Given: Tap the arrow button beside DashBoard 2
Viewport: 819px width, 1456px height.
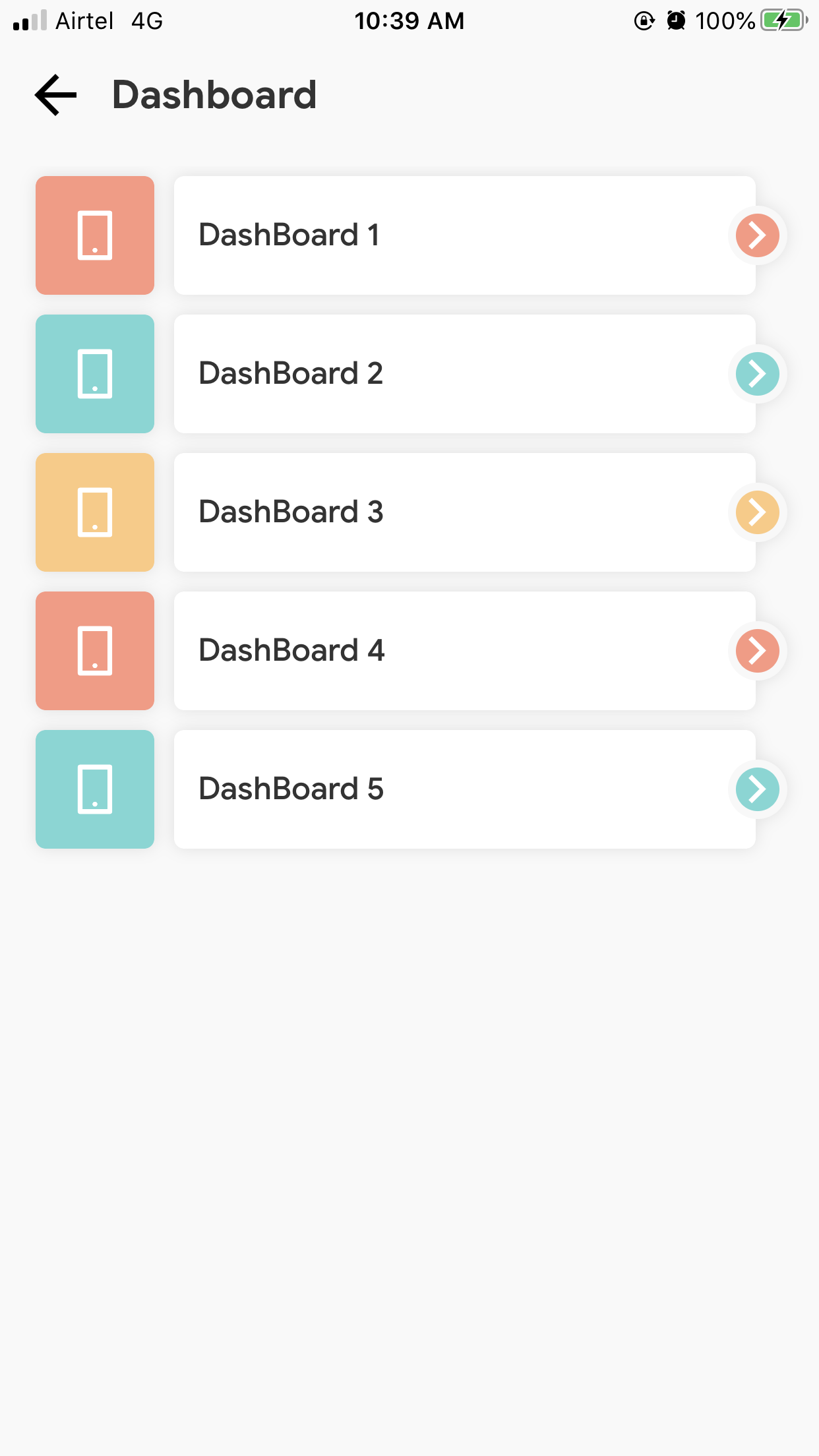Looking at the screenshot, I should pyautogui.click(x=757, y=374).
